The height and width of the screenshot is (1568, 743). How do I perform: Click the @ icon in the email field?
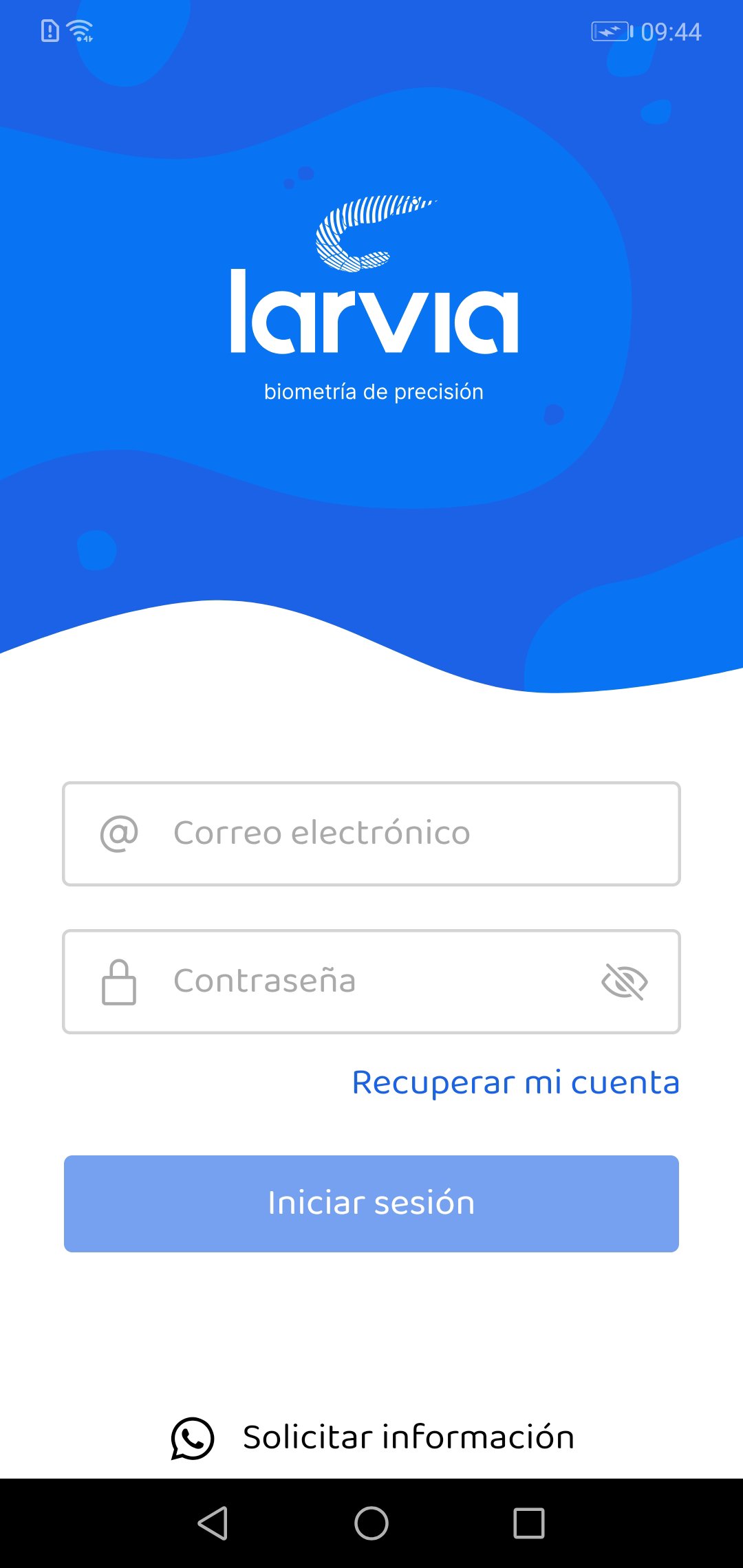pos(118,832)
